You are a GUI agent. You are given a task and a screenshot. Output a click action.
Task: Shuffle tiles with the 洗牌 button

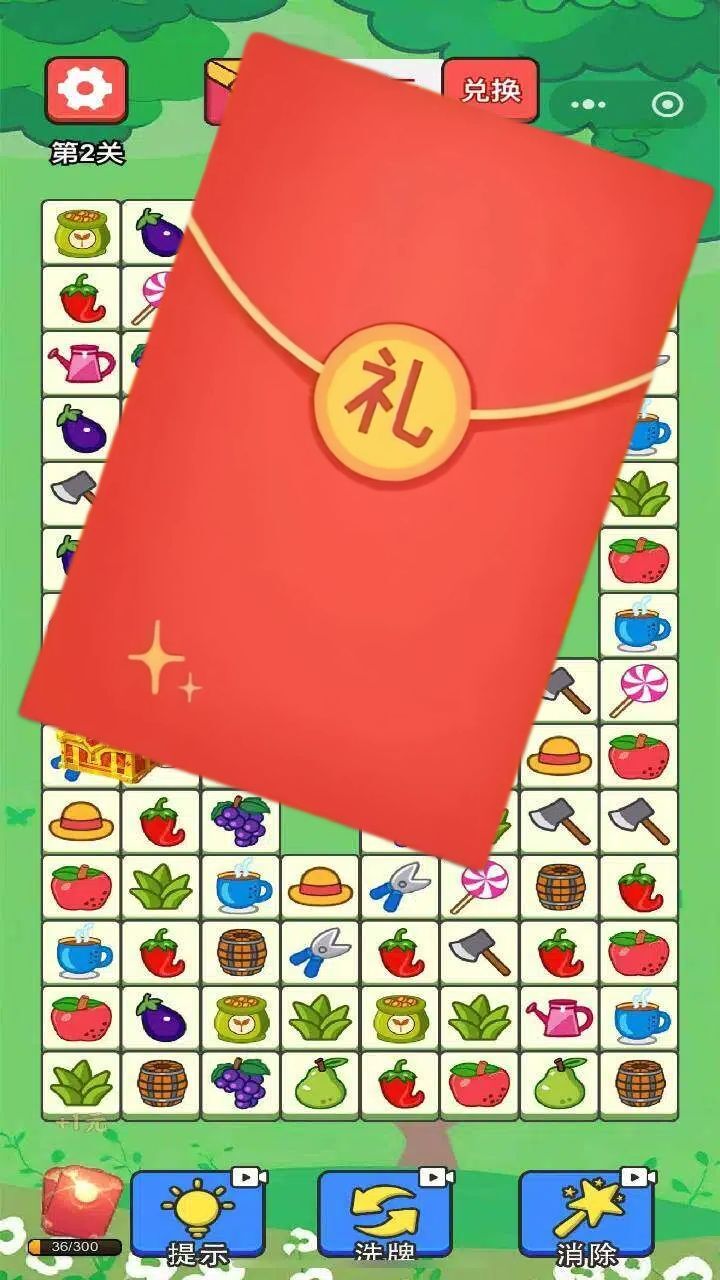(x=385, y=1214)
